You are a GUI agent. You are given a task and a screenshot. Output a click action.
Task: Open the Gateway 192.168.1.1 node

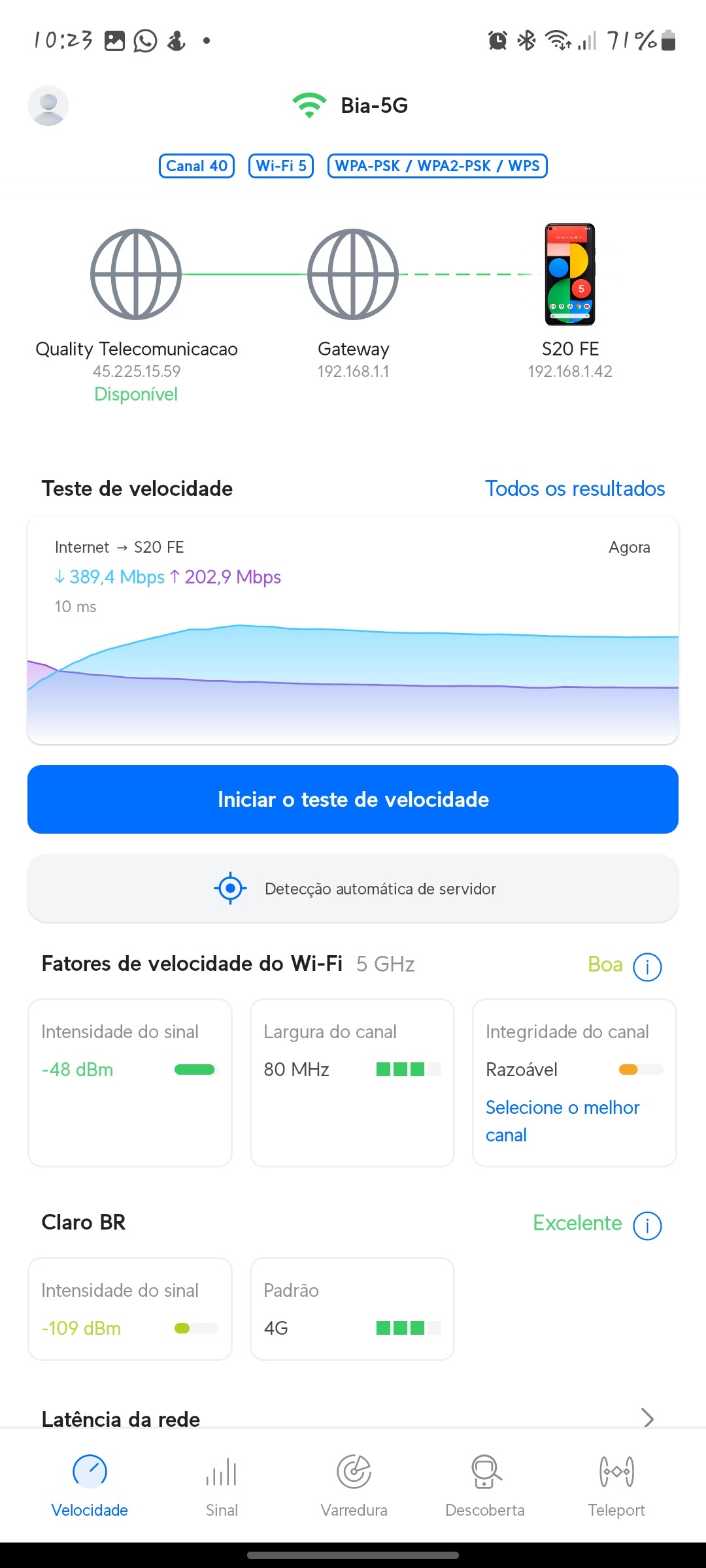(x=353, y=274)
